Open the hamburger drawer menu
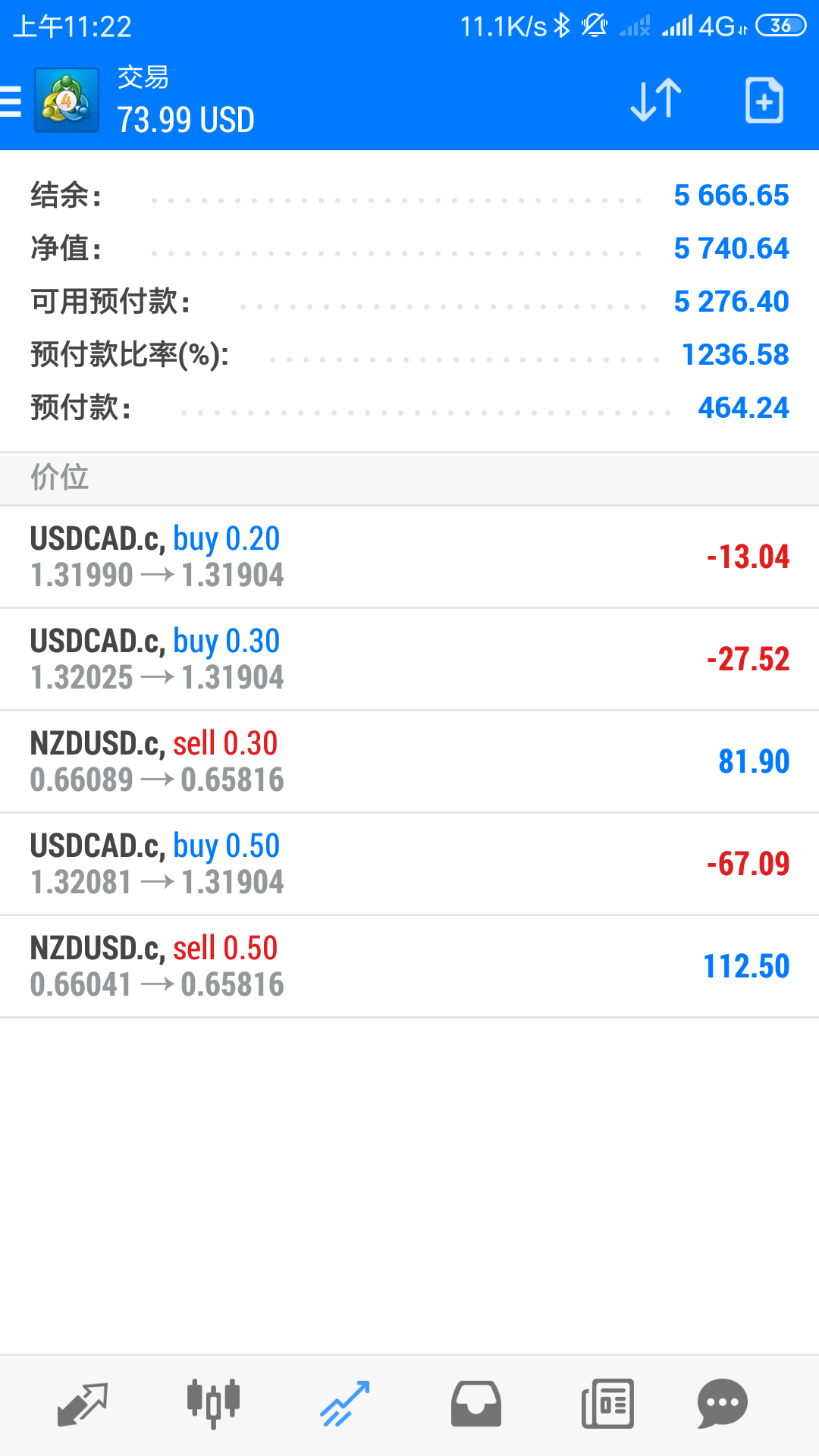This screenshot has height=1456, width=819. click(x=11, y=101)
